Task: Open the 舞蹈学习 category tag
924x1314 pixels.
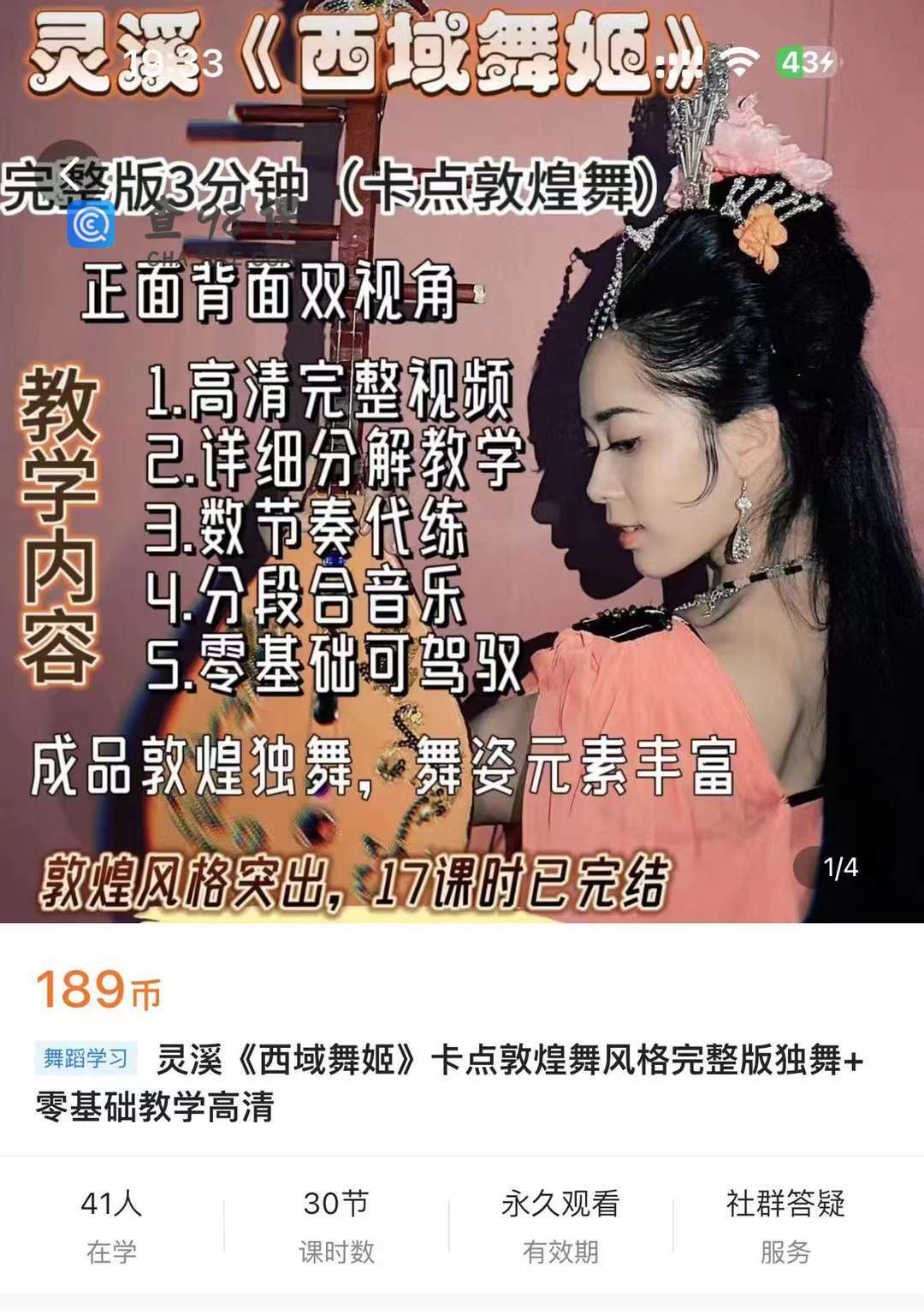Action: 86,1059
